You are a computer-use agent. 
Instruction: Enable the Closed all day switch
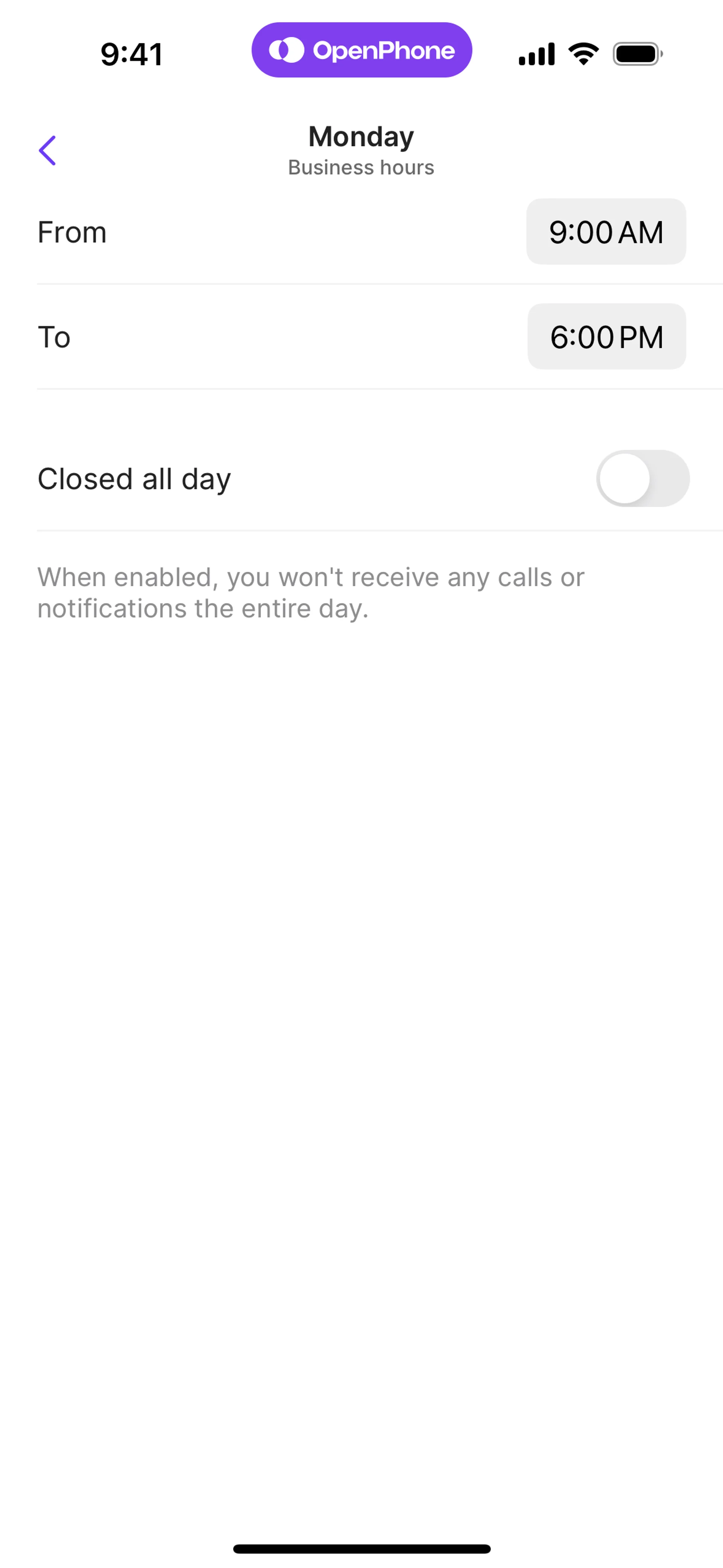[x=642, y=478]
